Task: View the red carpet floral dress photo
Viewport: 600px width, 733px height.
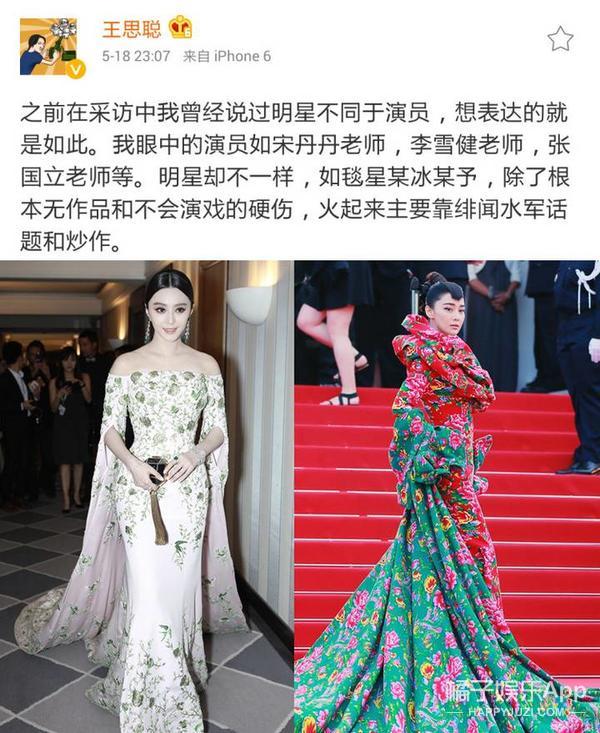Action: (447, 496)
